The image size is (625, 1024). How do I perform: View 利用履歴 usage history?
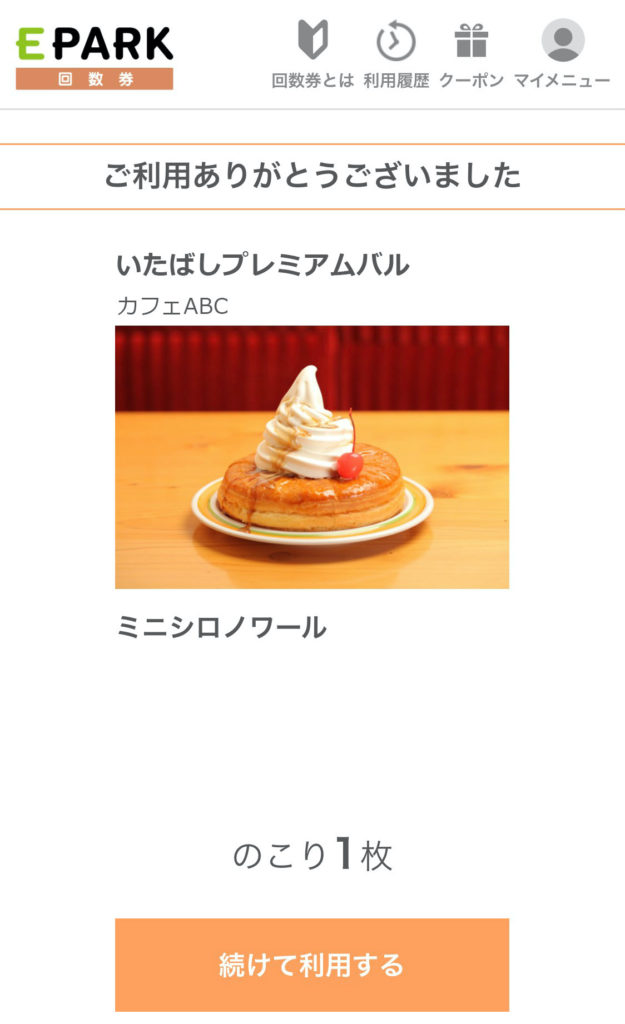pos(396,55)
